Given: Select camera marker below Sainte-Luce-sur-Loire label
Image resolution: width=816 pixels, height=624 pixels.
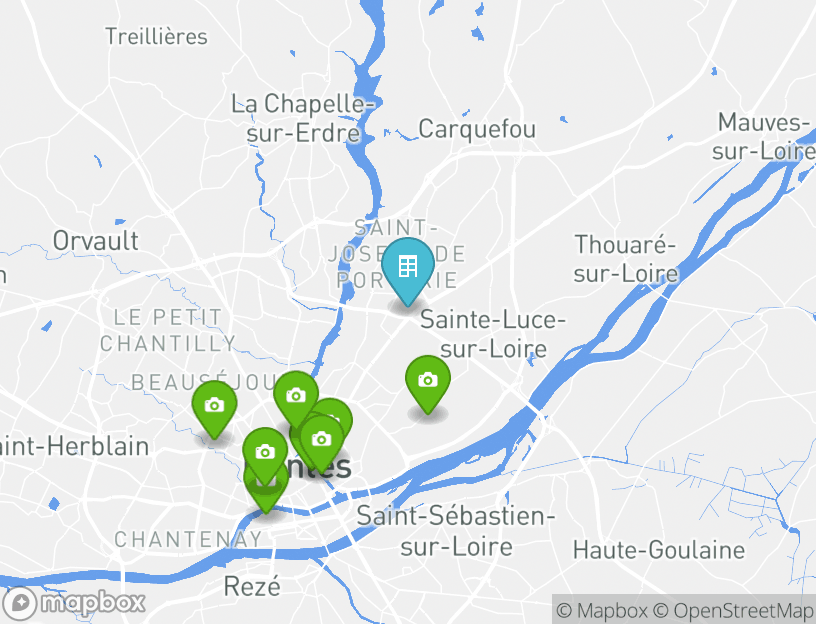Looking at the screenshot, I should [428, 381].
